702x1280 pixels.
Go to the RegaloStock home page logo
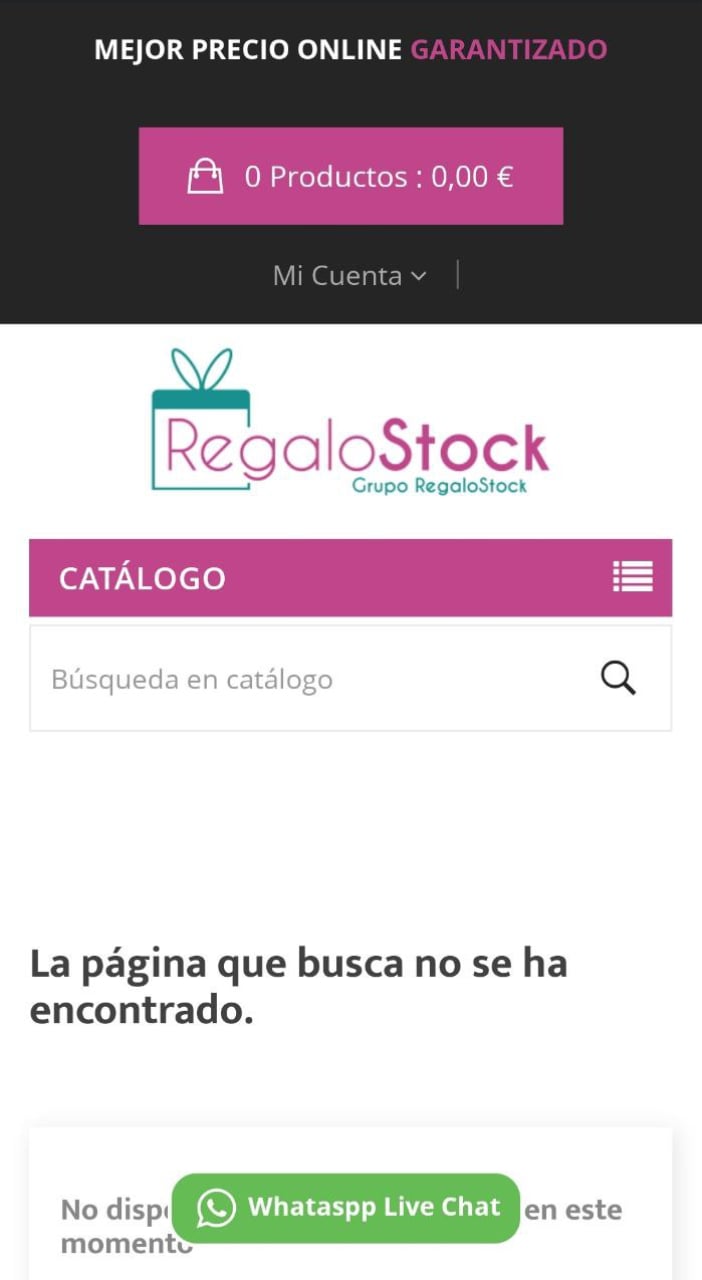click(x=350, y=422)
